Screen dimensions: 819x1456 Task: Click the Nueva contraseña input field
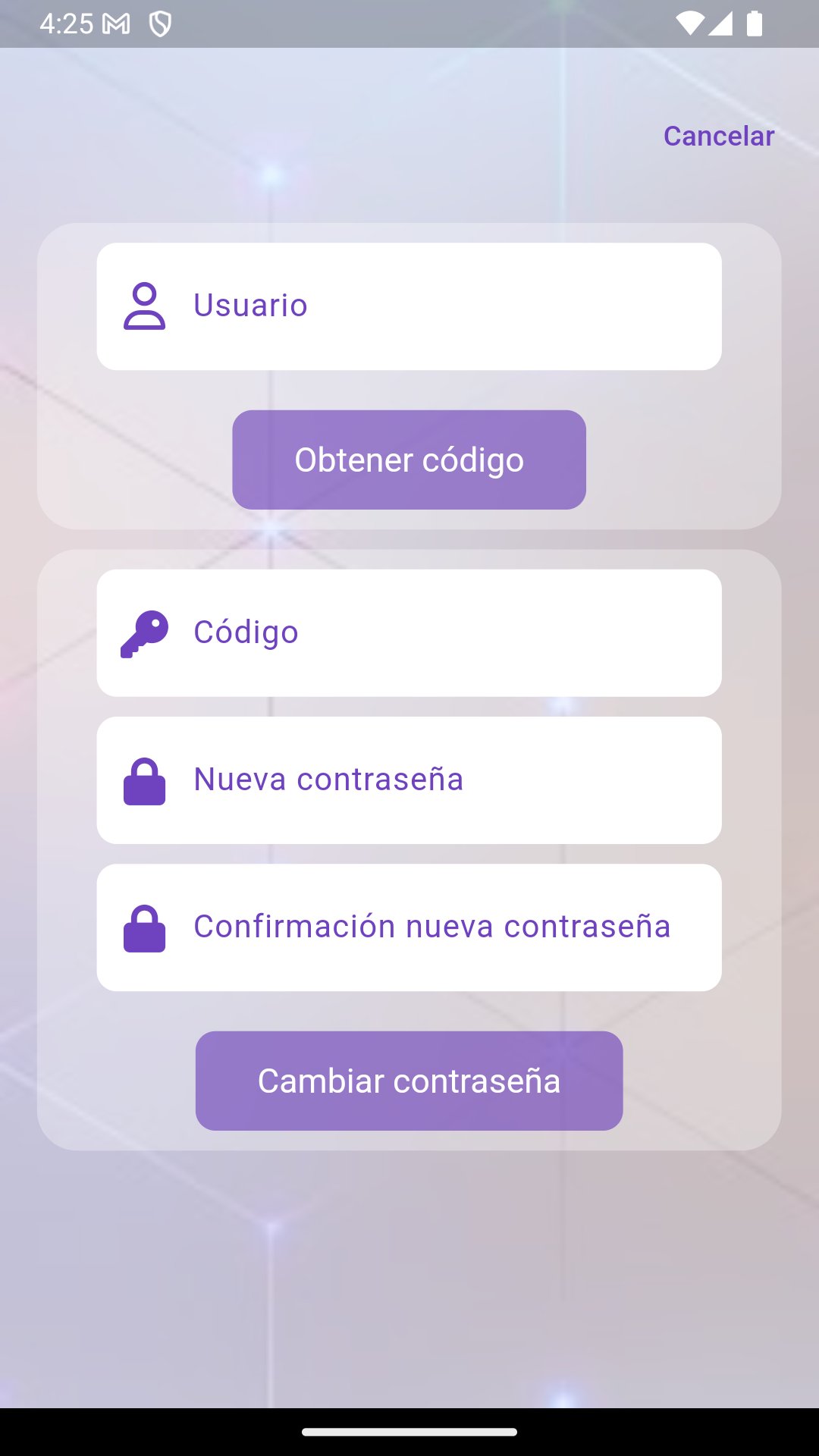(x=409, y=780)
